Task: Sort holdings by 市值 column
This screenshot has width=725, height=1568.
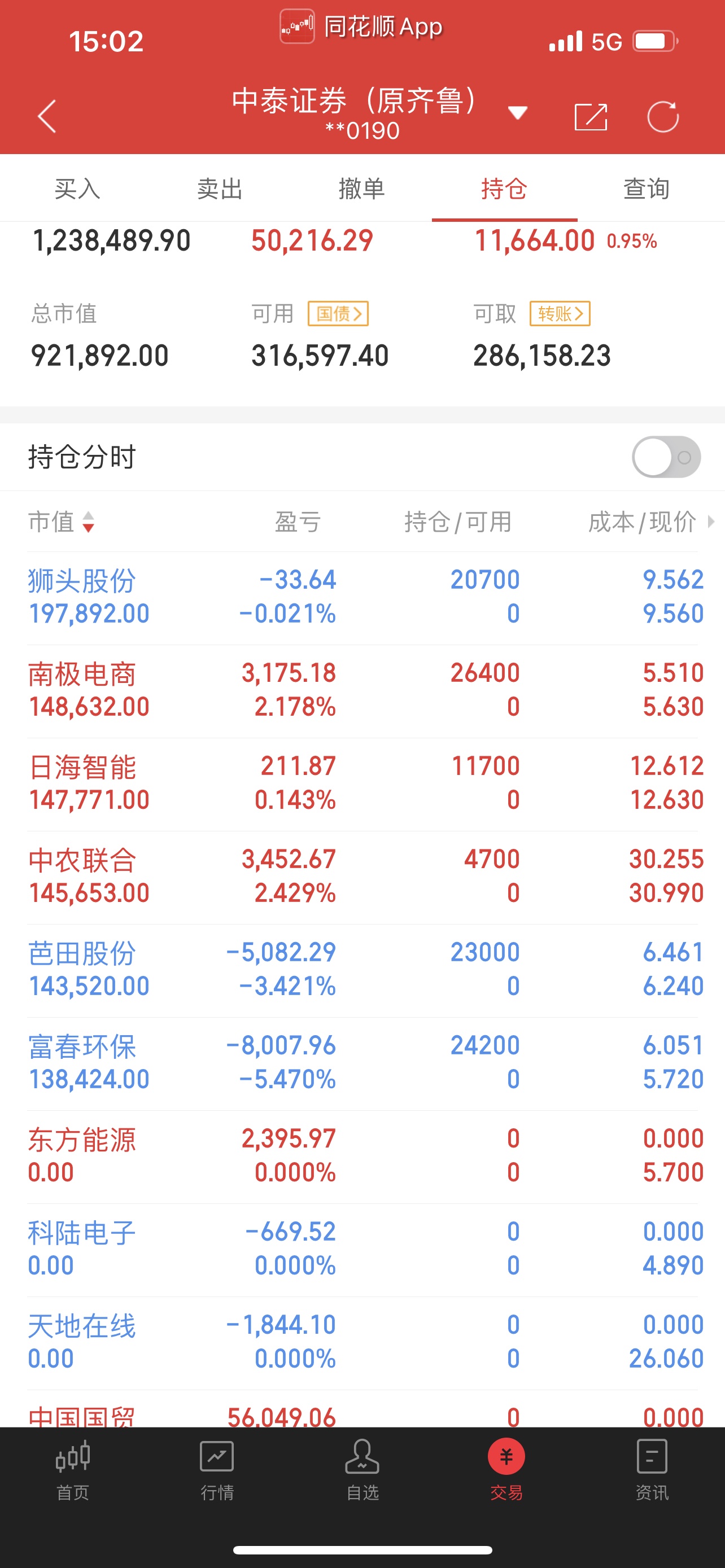Action: pos(61,522)
